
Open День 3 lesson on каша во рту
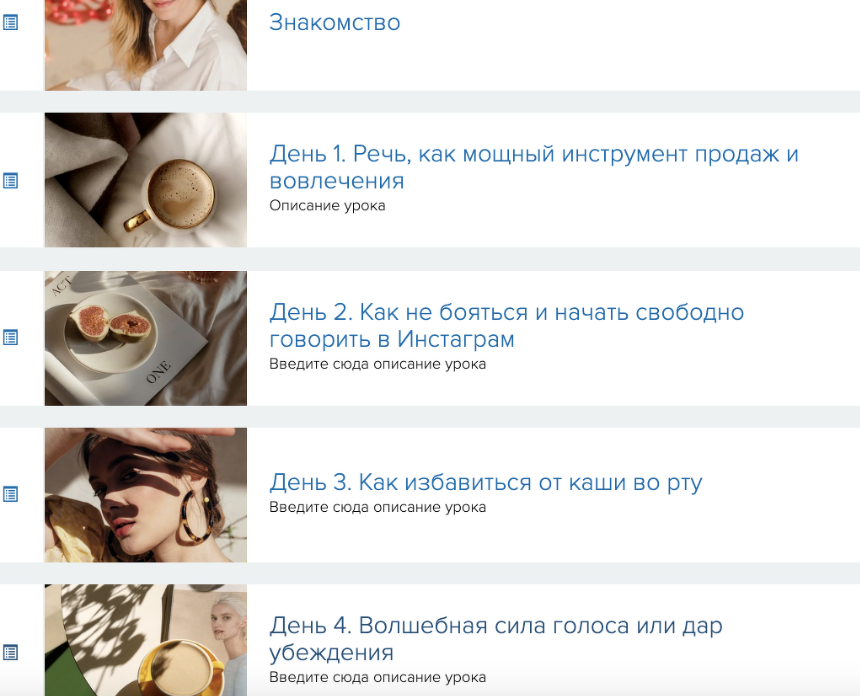[x=485, y=482]
